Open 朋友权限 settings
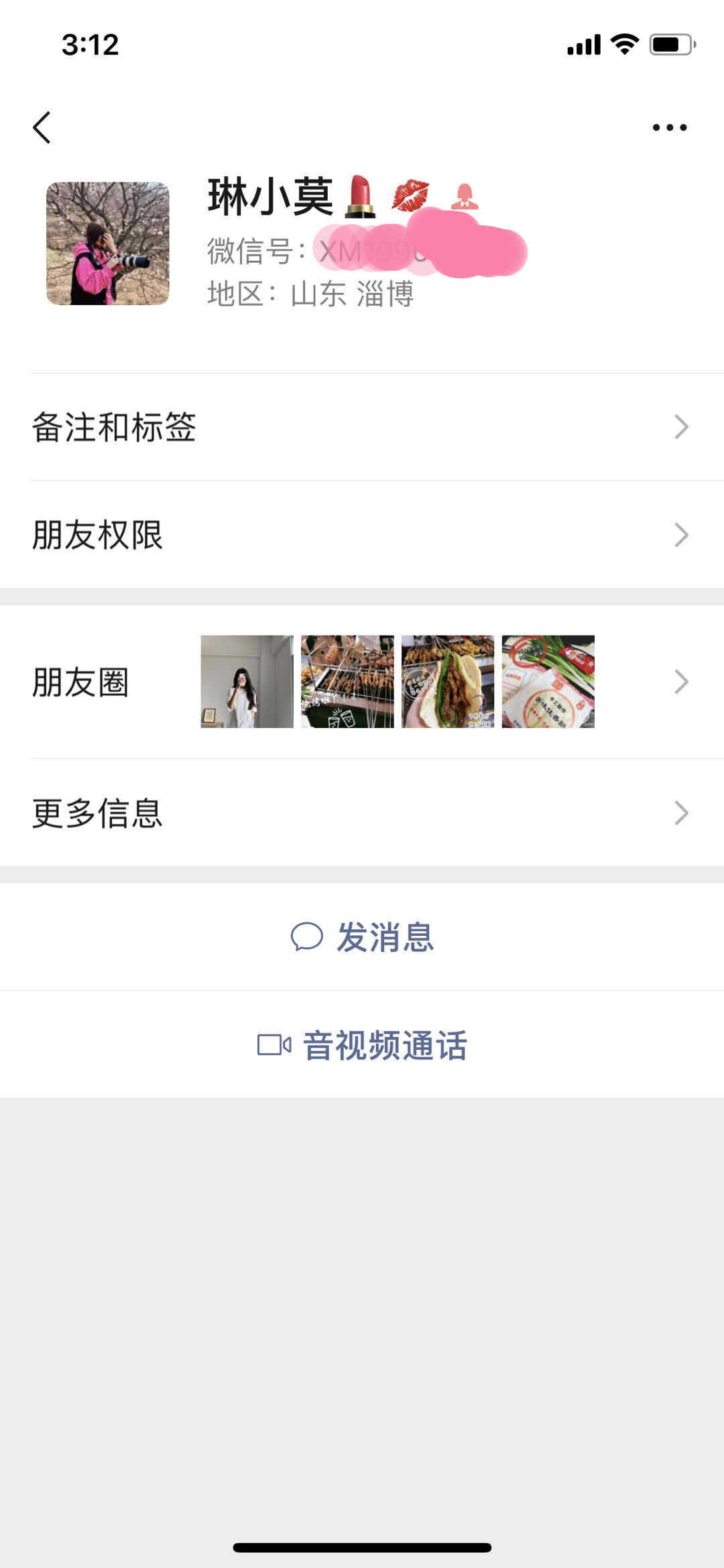 pos(362,535)
